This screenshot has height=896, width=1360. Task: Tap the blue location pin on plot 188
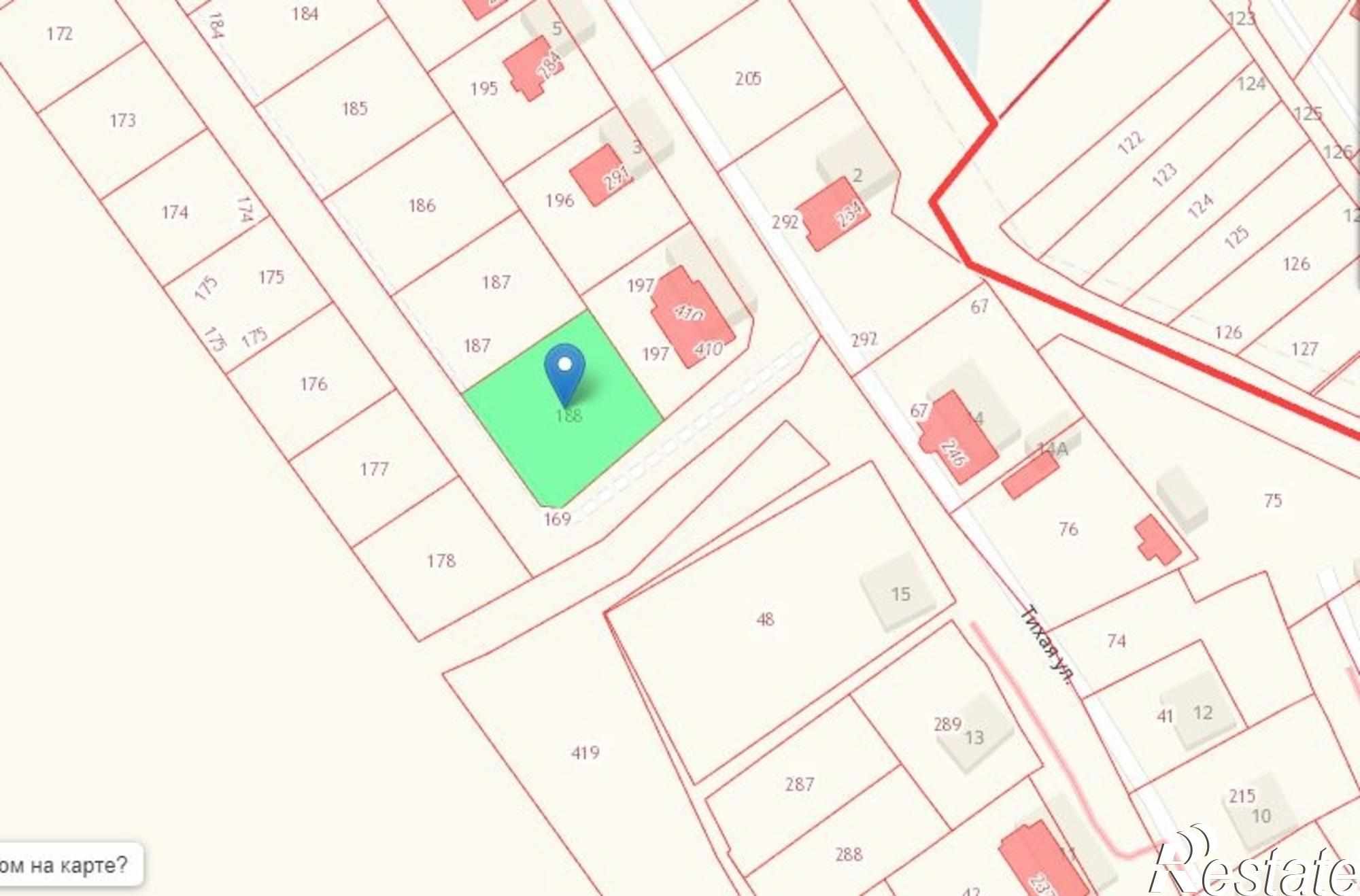click(564, 371)
